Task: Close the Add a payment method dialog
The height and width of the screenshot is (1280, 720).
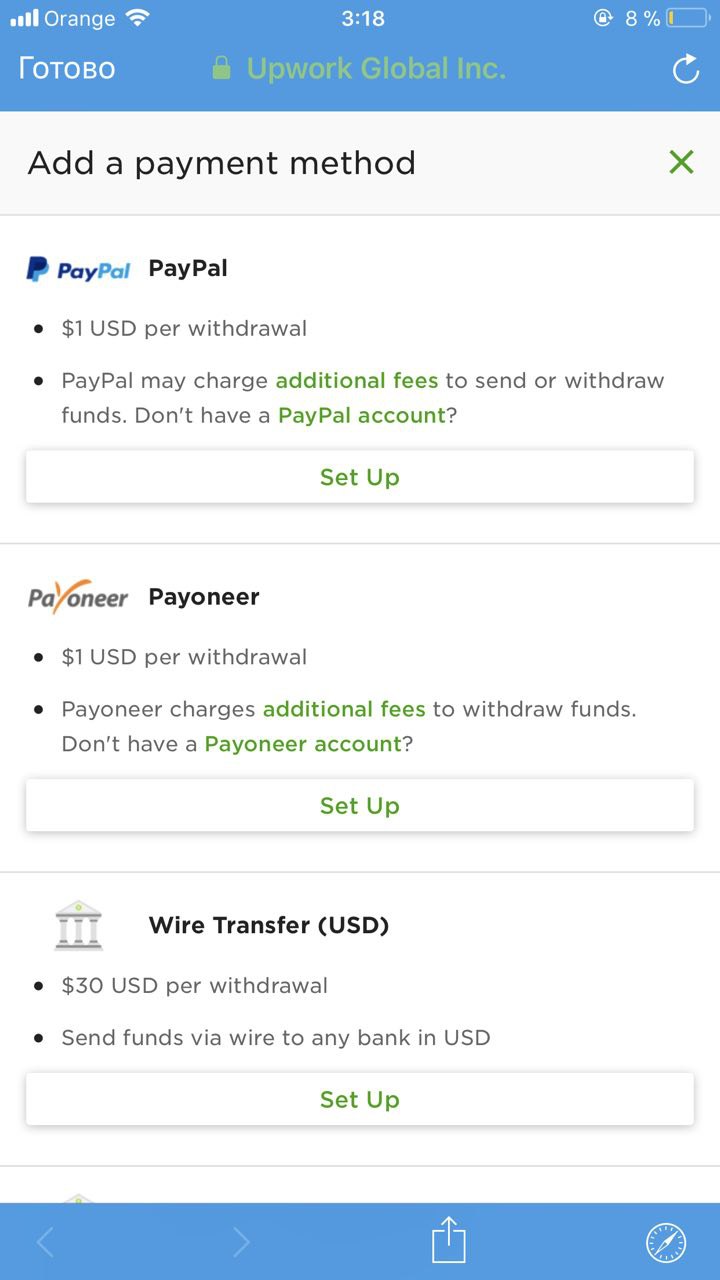Action: click(681, 162)
